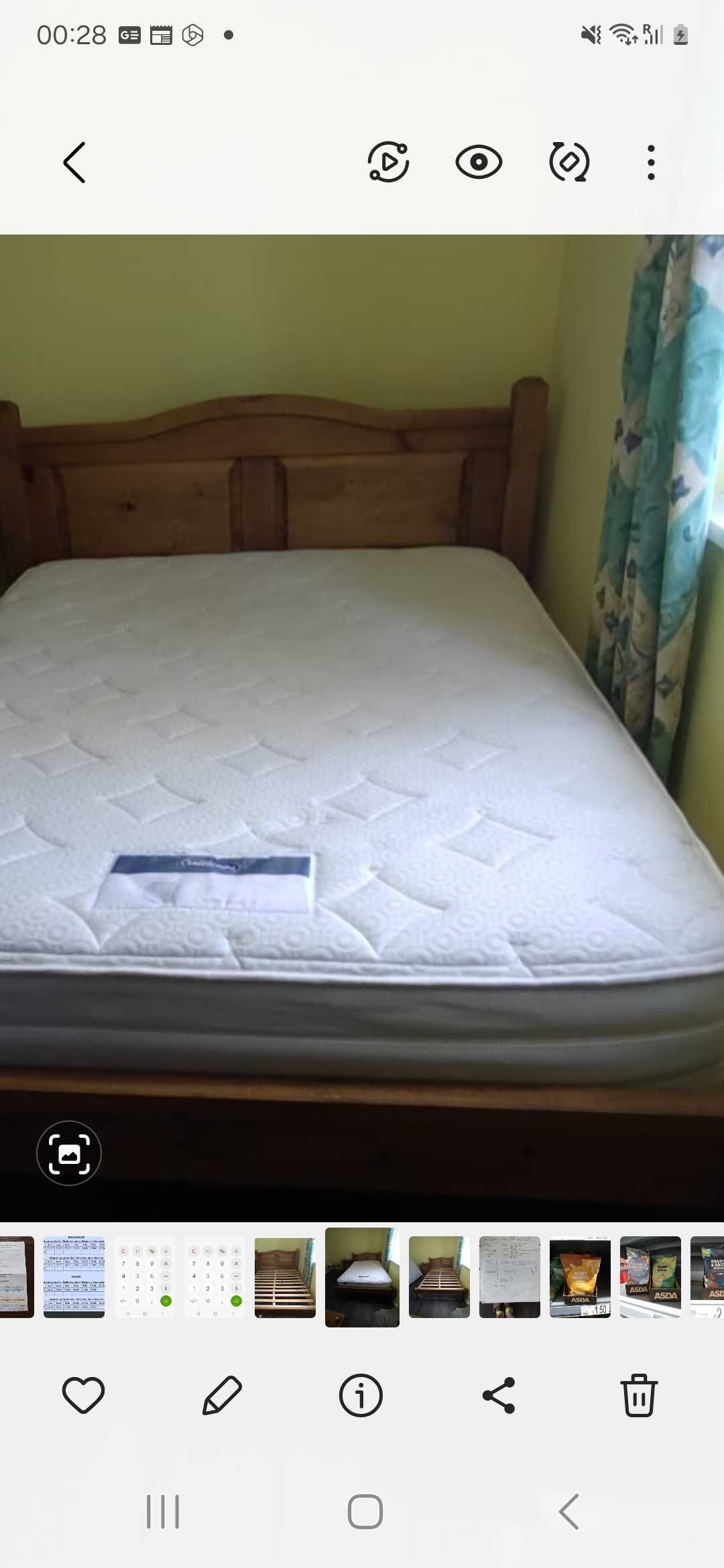Tap the image scan icon on the photo
Viewport: 724px width, 1568px height.
pyautogui.click(x=69, y=1153)
